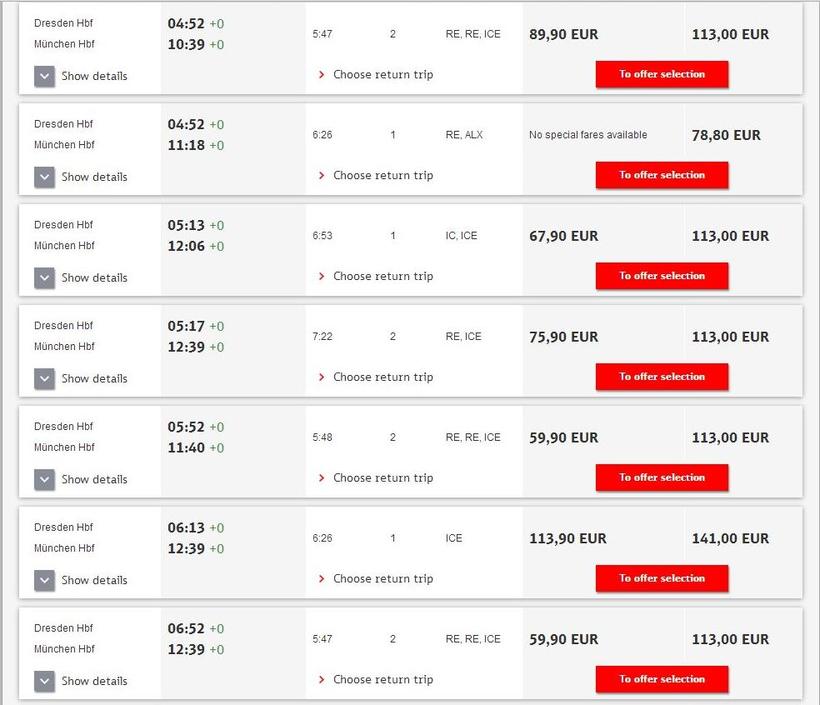Open offer selection for the 78,80 EUR trip
820x705 pixels.
pos(661,175)
